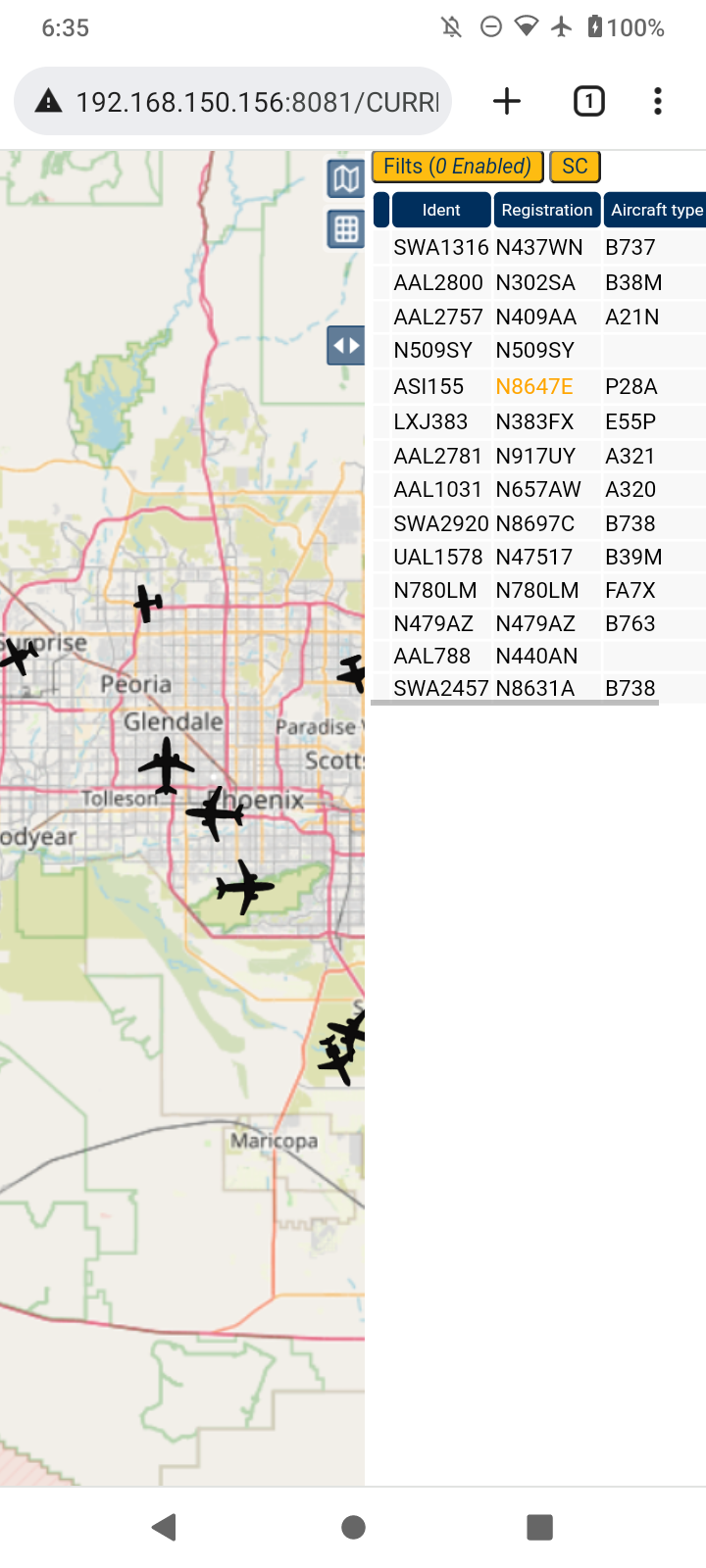
Task: Select the LXJ383 flight row
Action: (x=538, y=421)
